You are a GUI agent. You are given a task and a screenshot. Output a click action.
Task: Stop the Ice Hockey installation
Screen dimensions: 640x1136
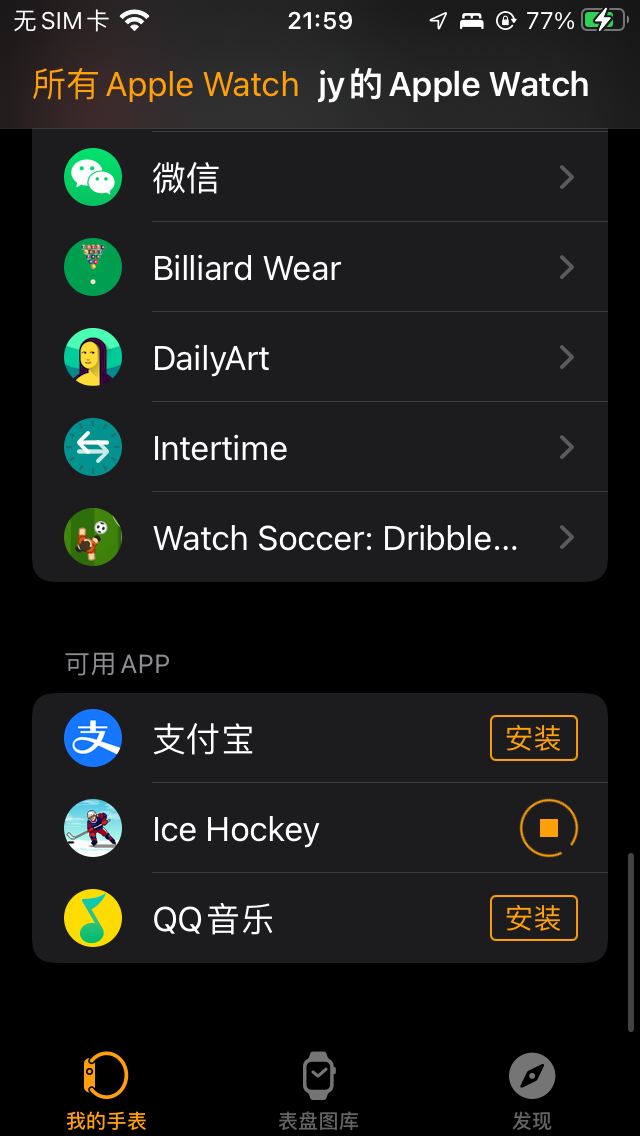point(548,828)
